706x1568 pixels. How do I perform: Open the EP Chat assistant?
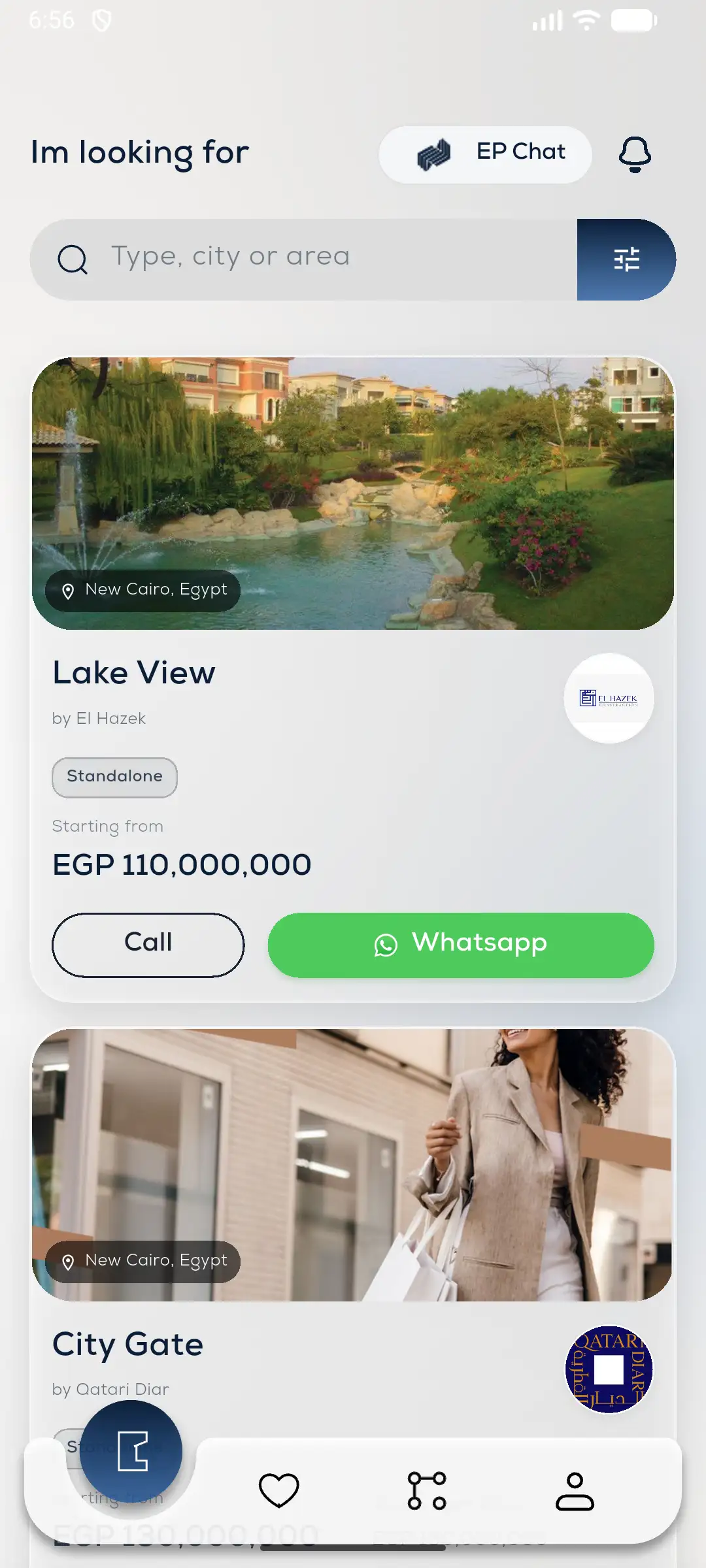click(485, 154)
